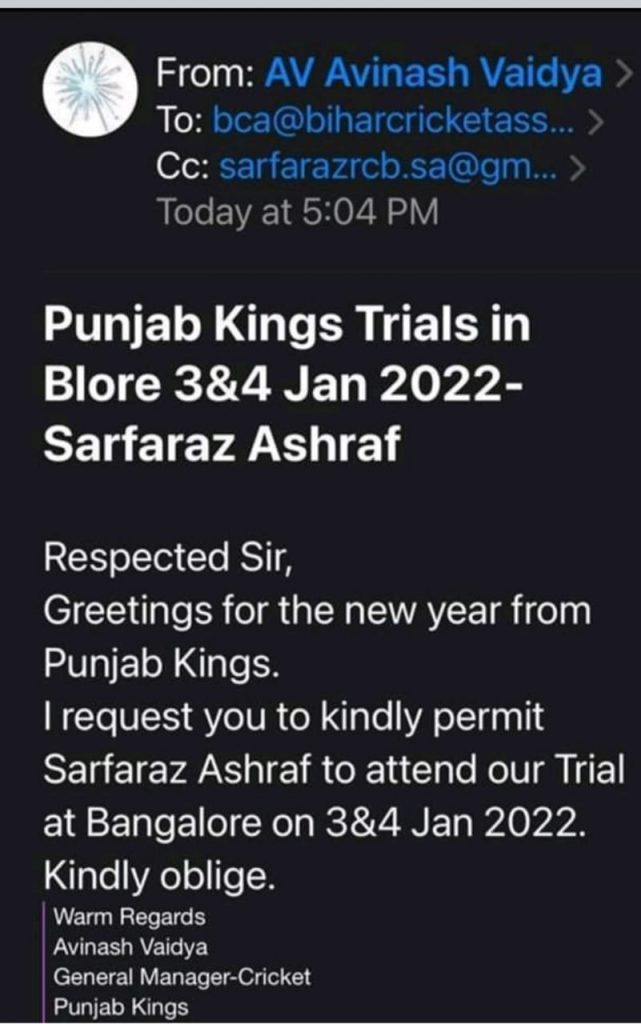Open sender Avinash Vaidya's contact details
Screen dimensions: 641x1024
432,74
